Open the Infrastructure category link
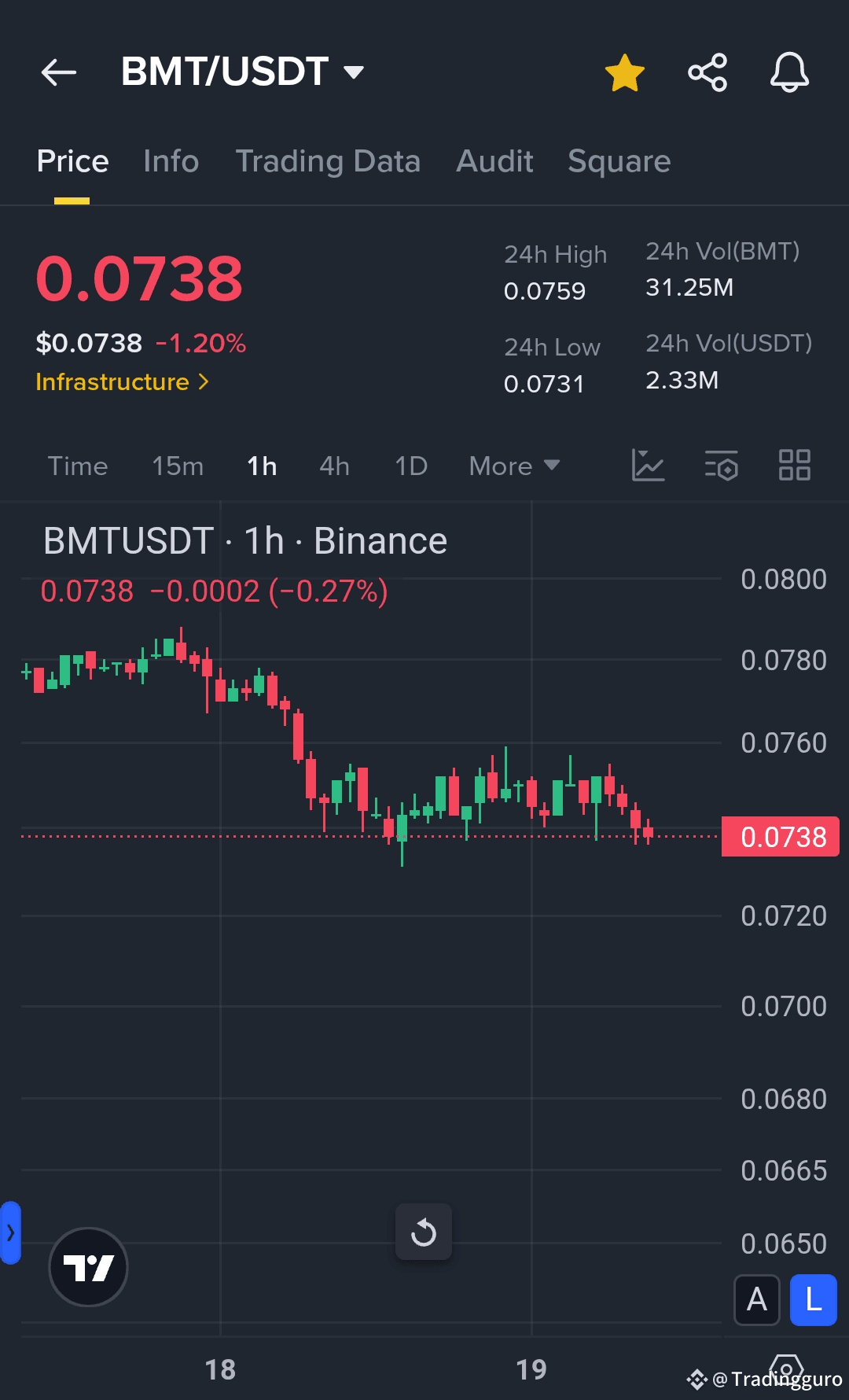Image resolution: width=849 pixels, height=1400 pixels. click(122, 381)
